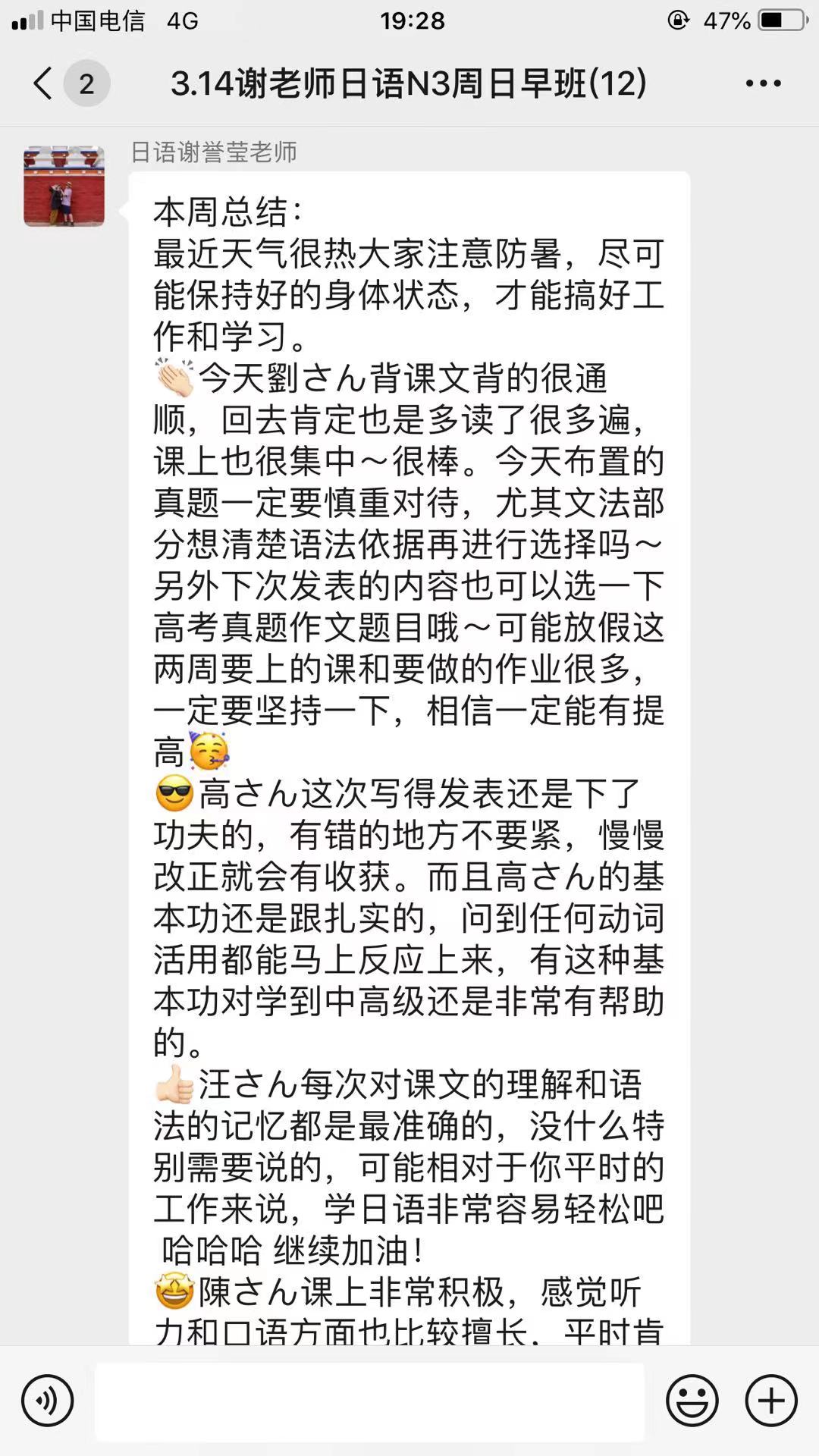
Task: Focus the message text field
Action: [x=370, y=1401]
